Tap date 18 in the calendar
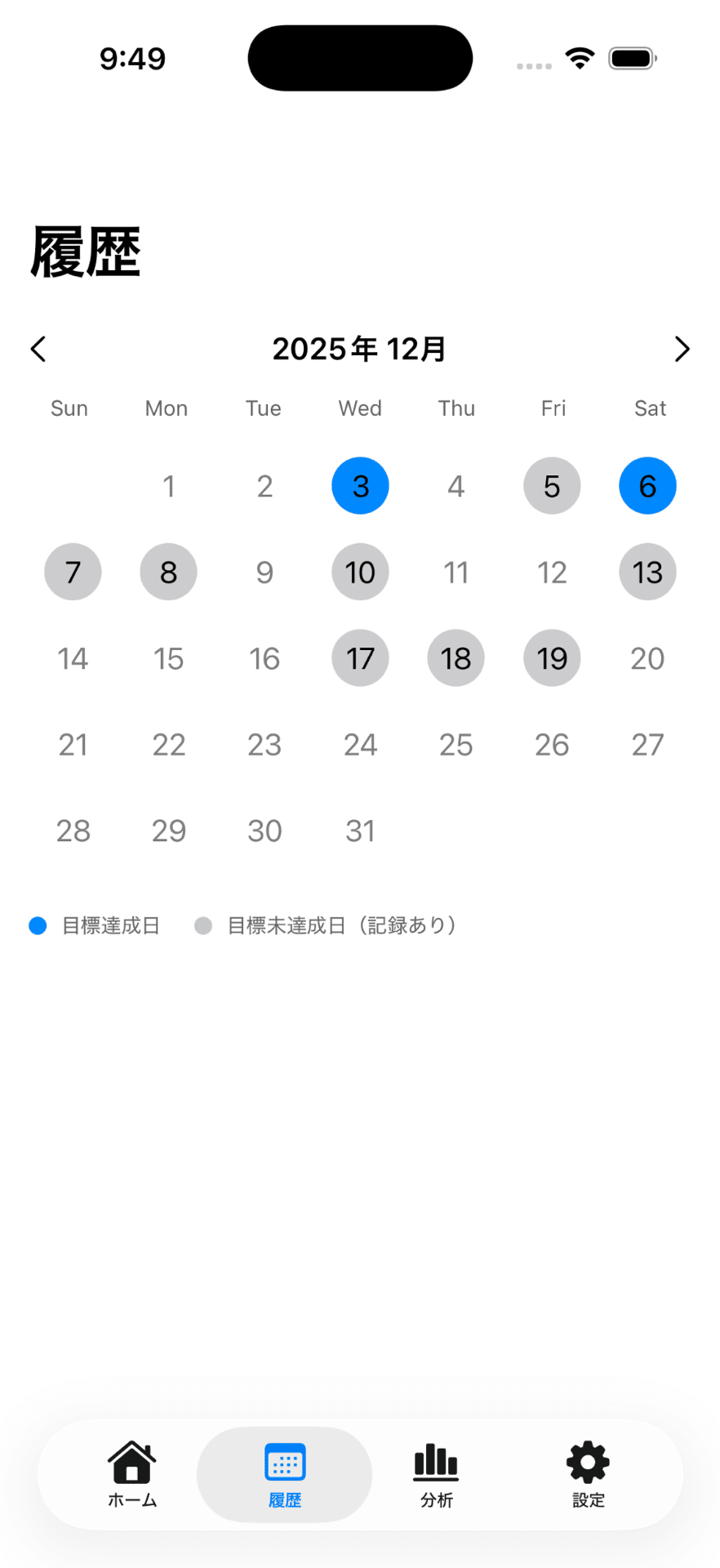The width and height of the screenshot is (720, 1568). 456,658
